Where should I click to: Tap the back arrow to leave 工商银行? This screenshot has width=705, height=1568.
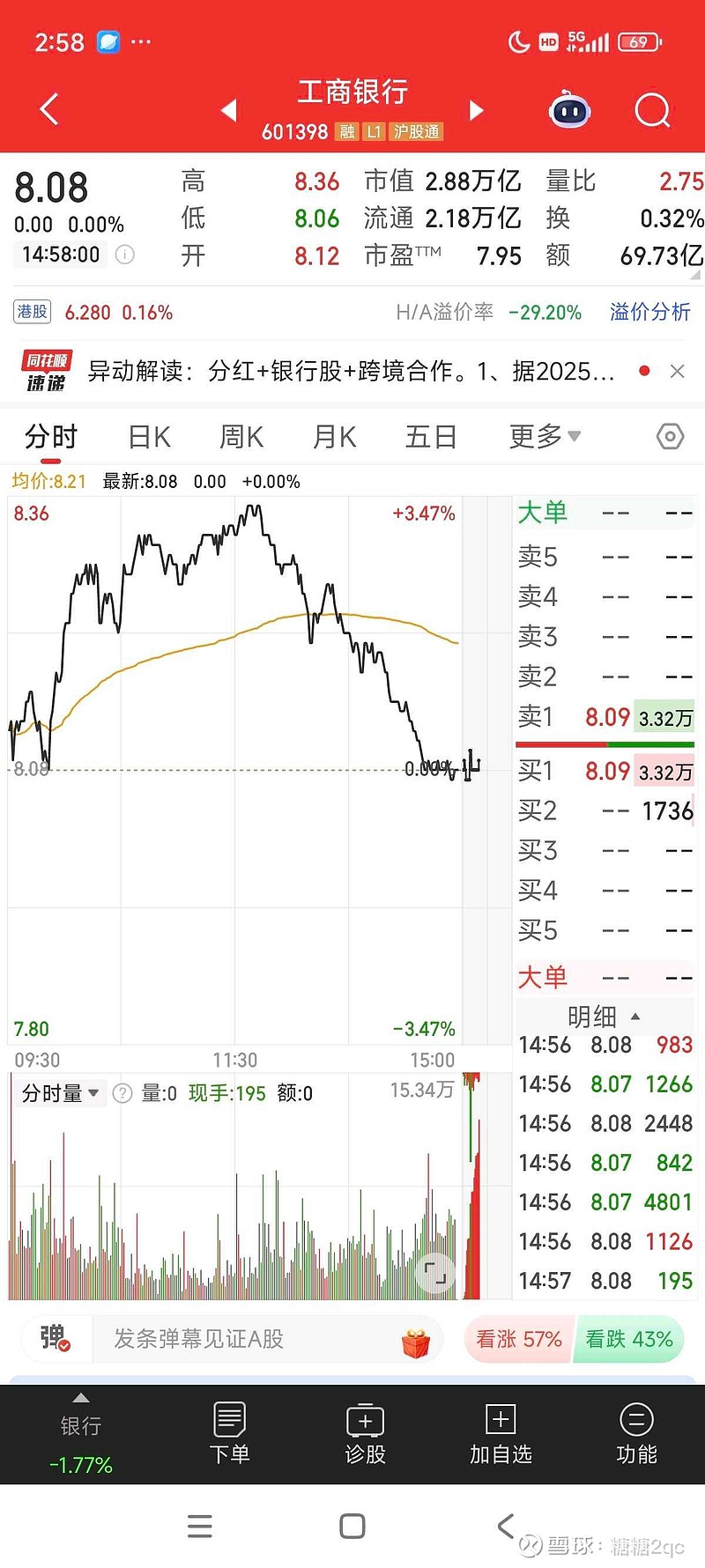pyautogui.click(x=48, y=109)
